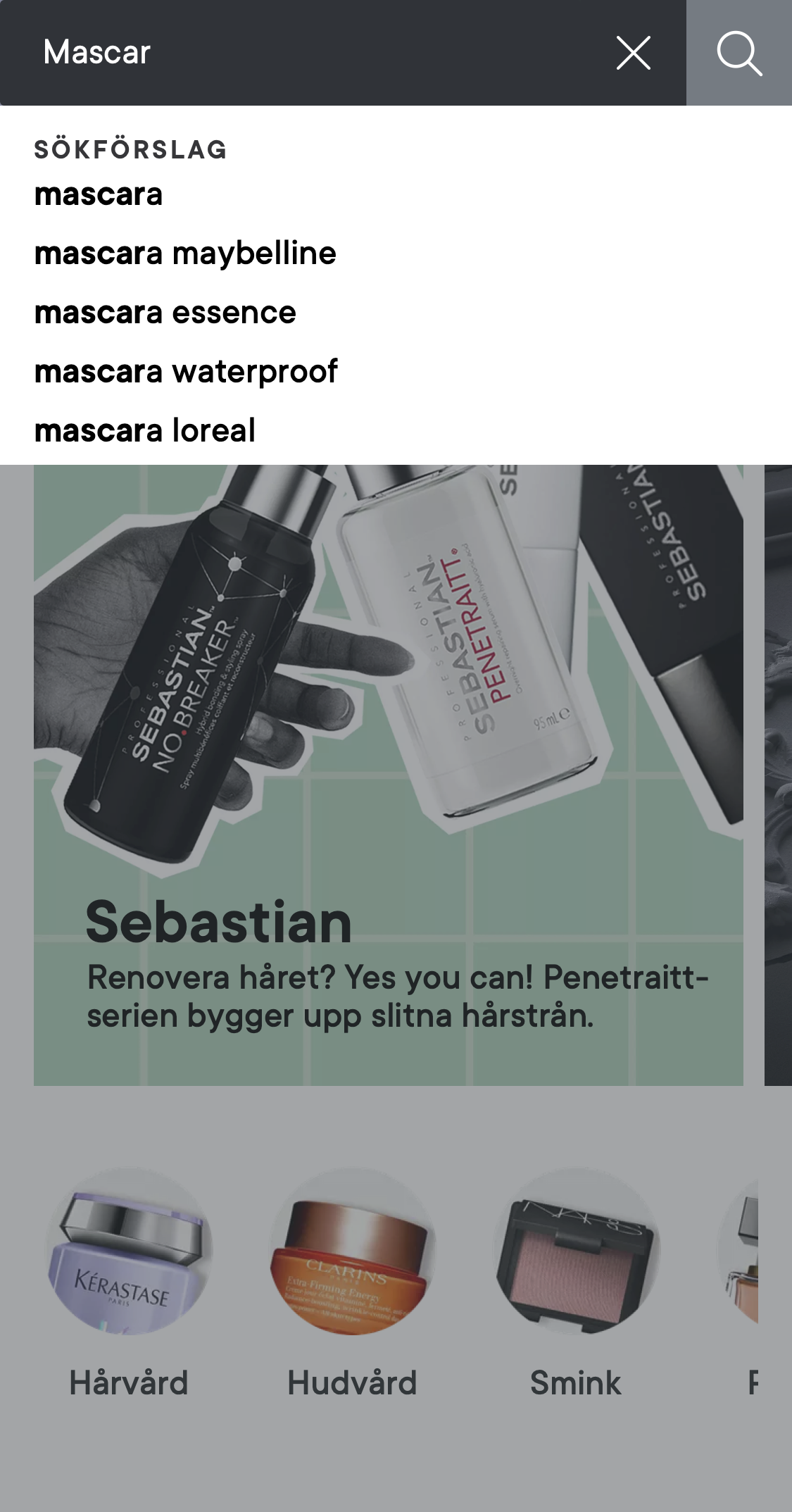Choose the "mascara maybelline" suggestion
Screen dimensions: 792x1512
[185, 254]
